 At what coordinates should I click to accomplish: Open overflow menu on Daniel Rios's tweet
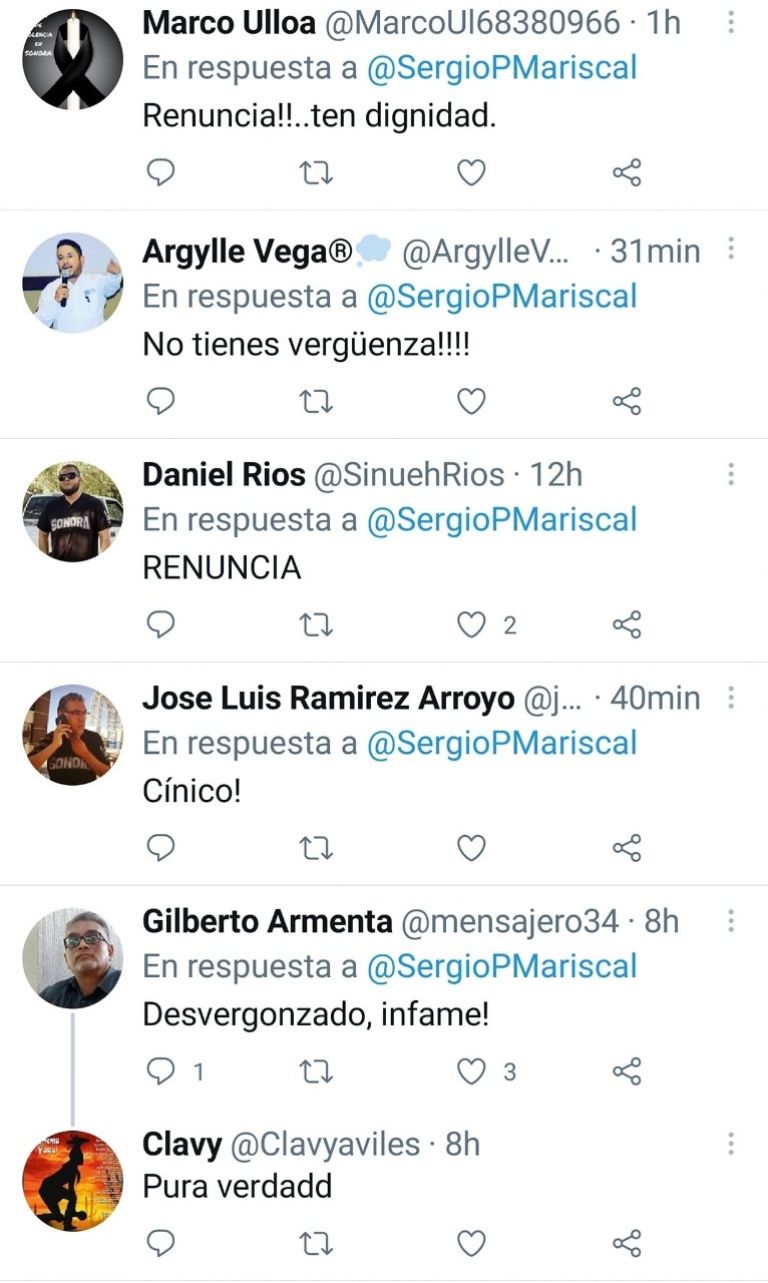[x=731, y=474]
